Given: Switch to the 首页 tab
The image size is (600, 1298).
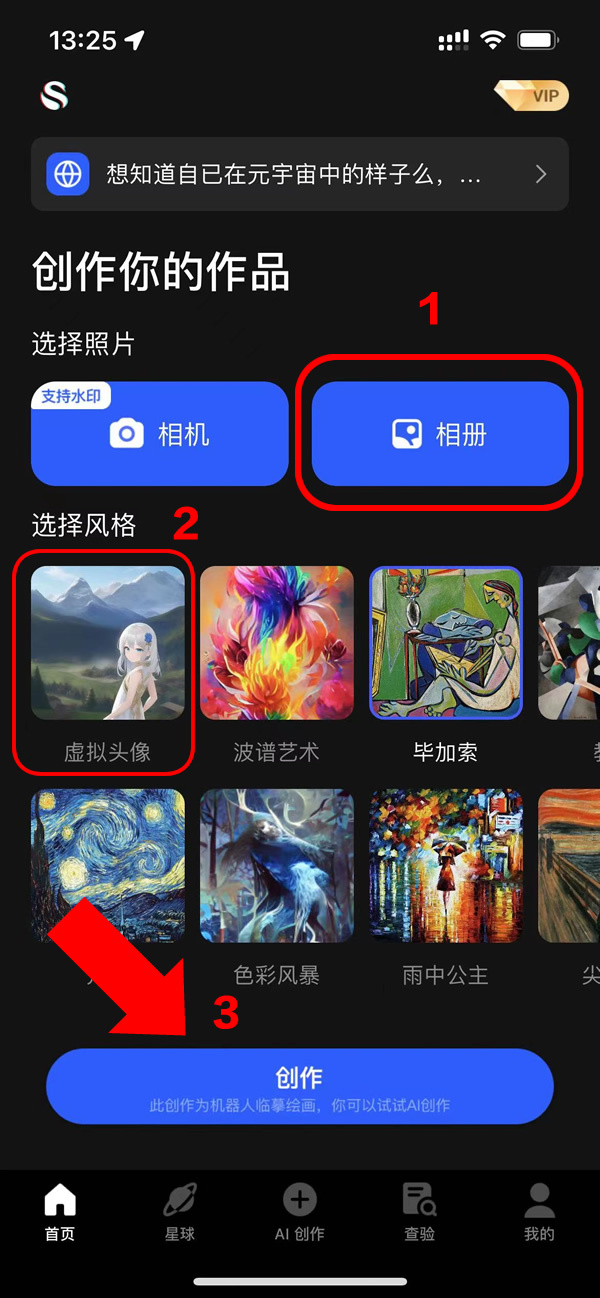Looking at the screenshot, I should (60, 1212).
